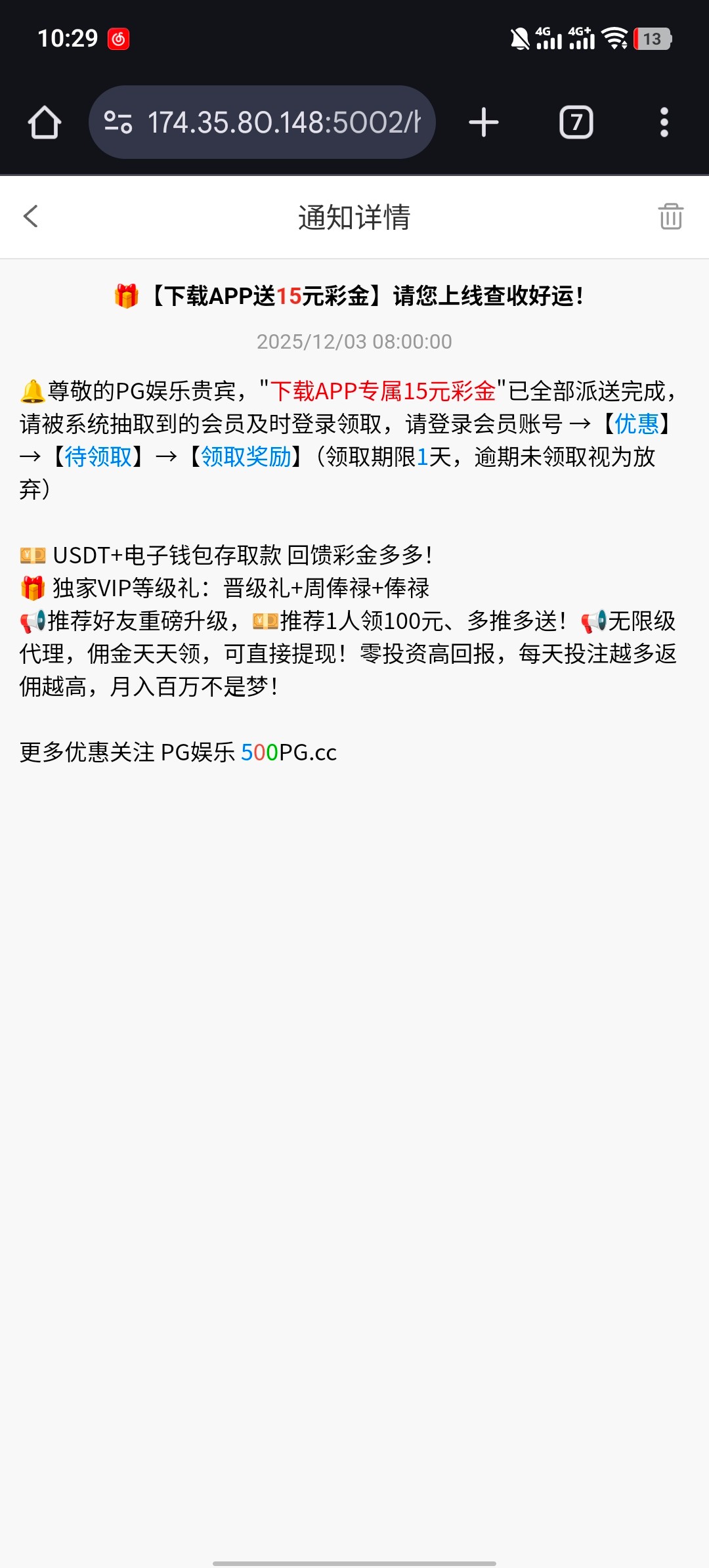
Task: Open the browser home page
Action: click(45, 123)
